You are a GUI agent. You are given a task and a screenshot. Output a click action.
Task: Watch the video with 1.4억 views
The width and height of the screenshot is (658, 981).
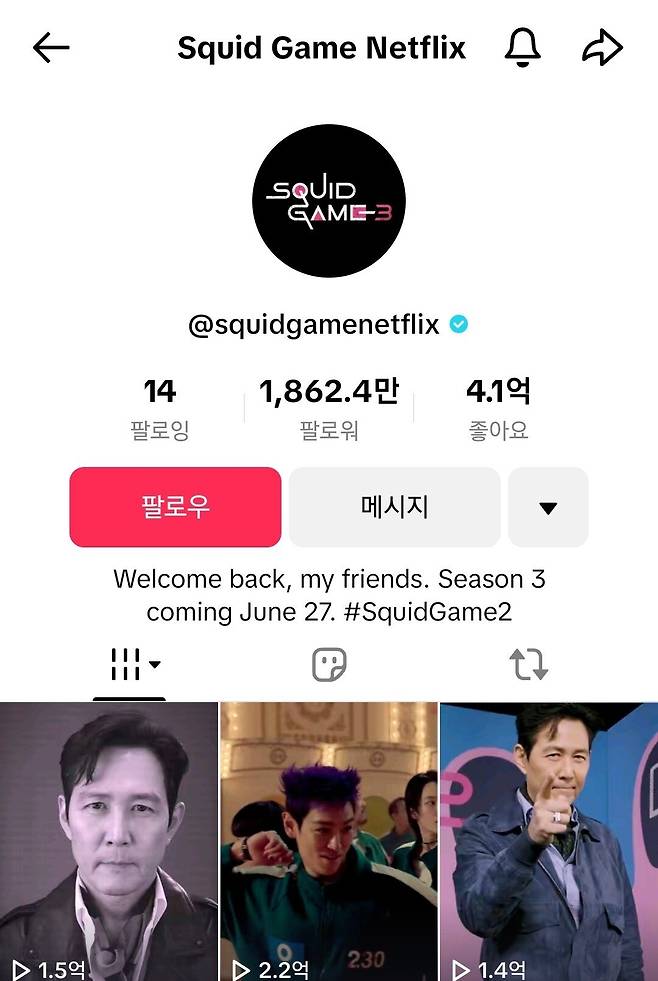click(x=549, y=840)
